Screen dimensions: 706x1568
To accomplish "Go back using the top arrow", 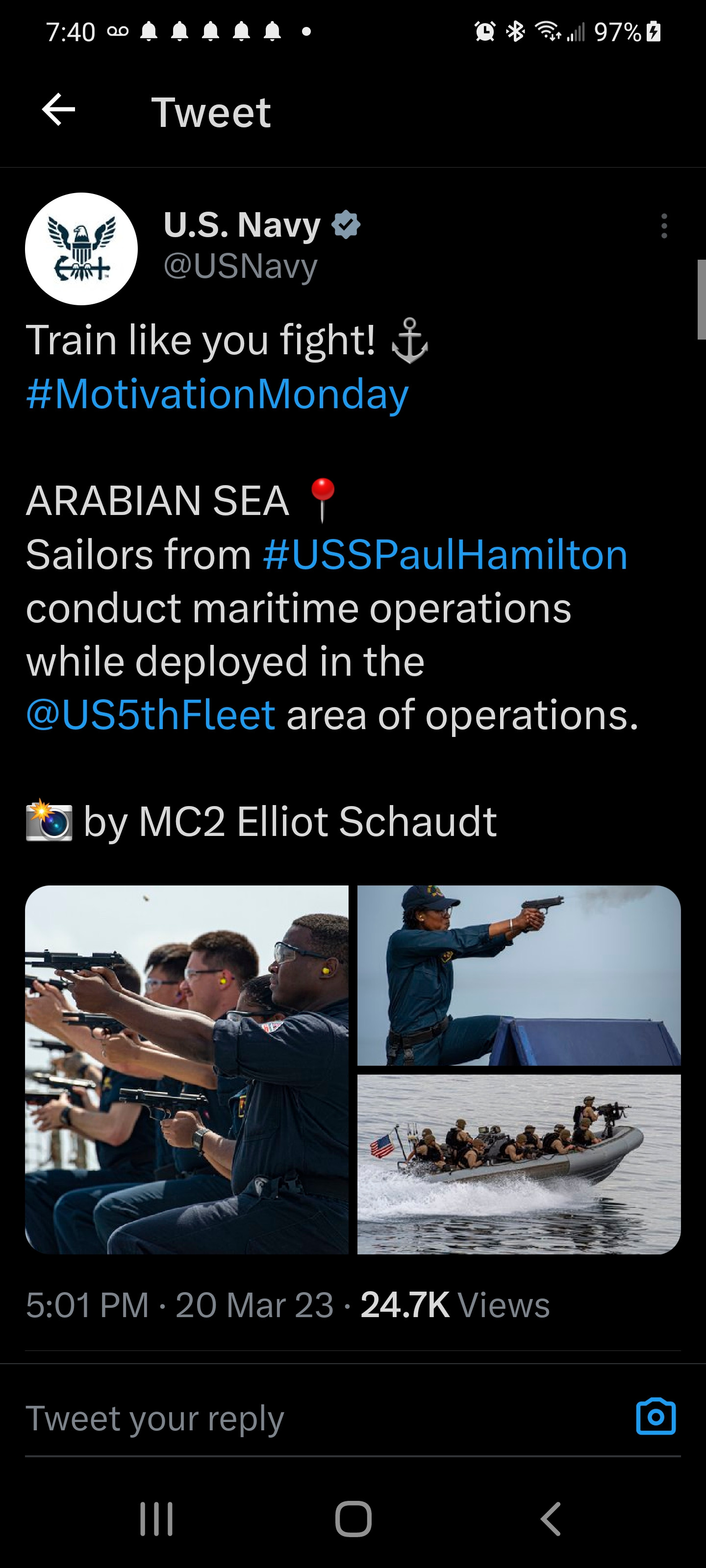I will tap(58, 110).
